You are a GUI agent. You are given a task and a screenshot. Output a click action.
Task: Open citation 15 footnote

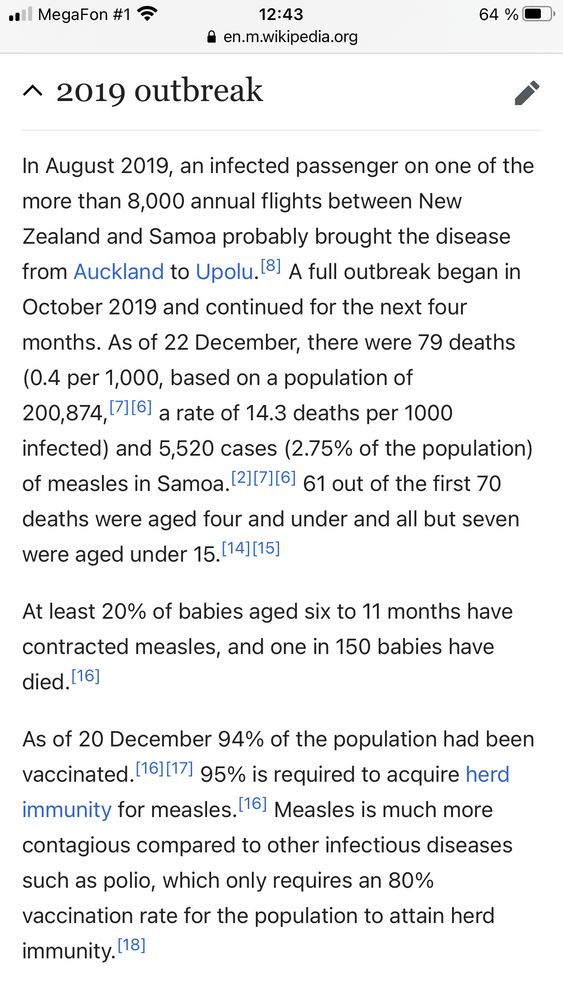(x=266, y=548)
